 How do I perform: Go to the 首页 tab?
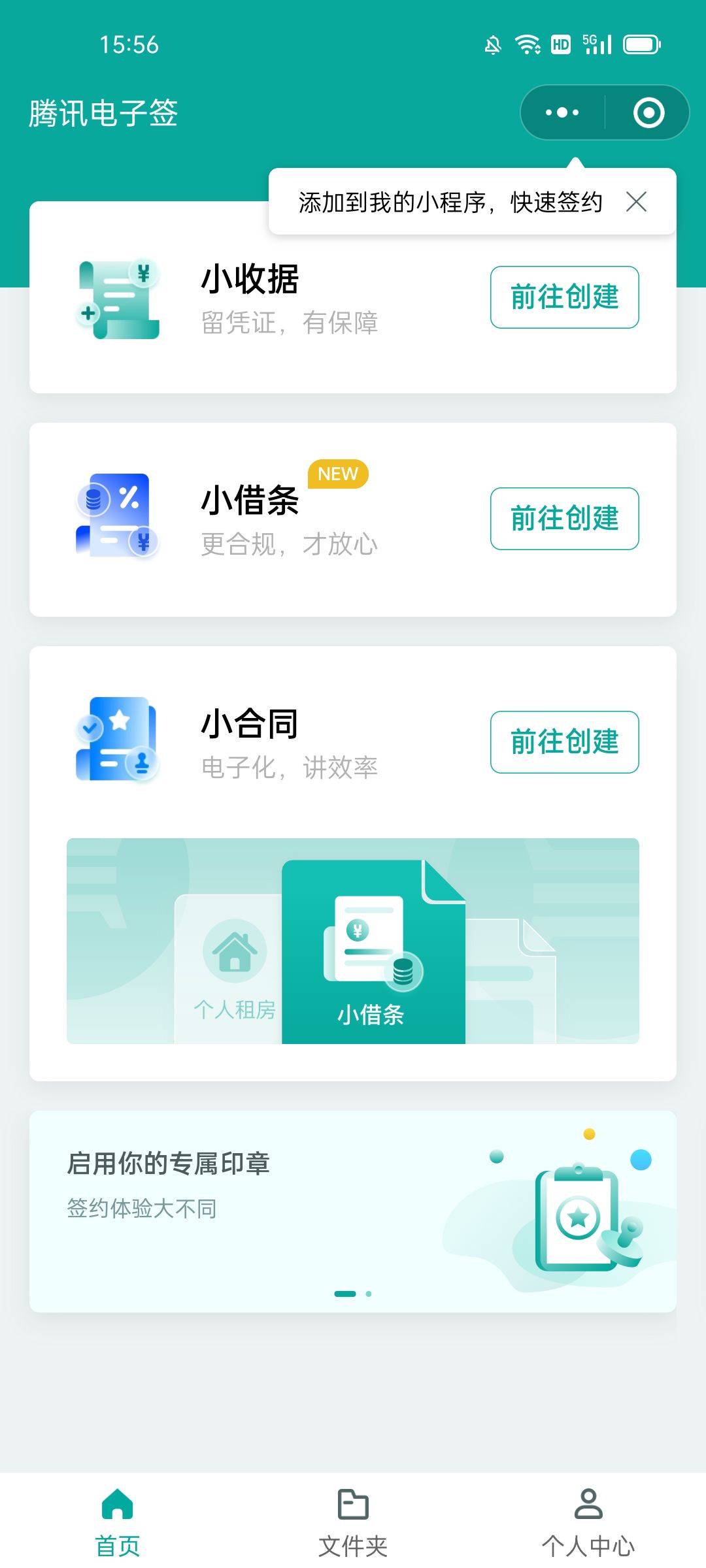tap(118, 1521)
